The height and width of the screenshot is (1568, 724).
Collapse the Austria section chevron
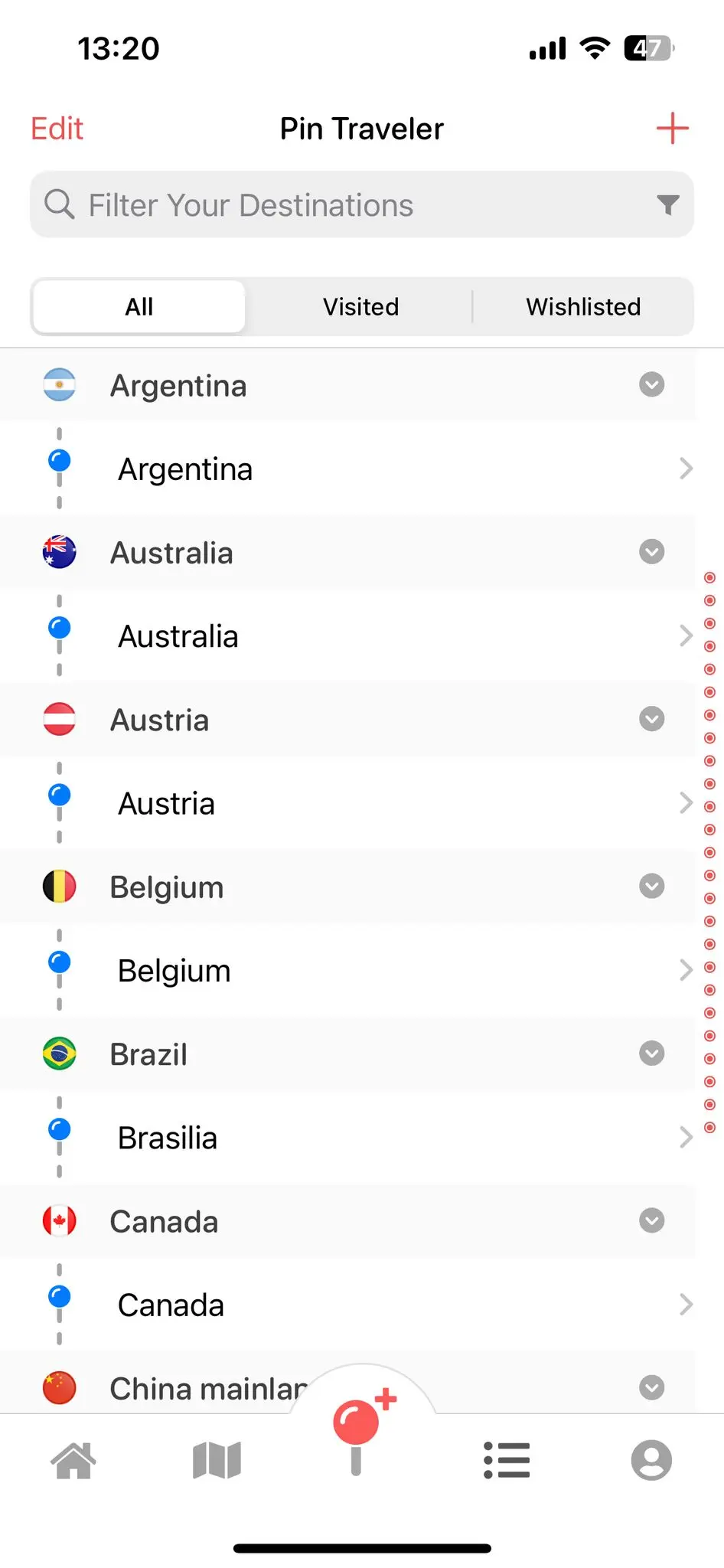[x=651, y=719]
